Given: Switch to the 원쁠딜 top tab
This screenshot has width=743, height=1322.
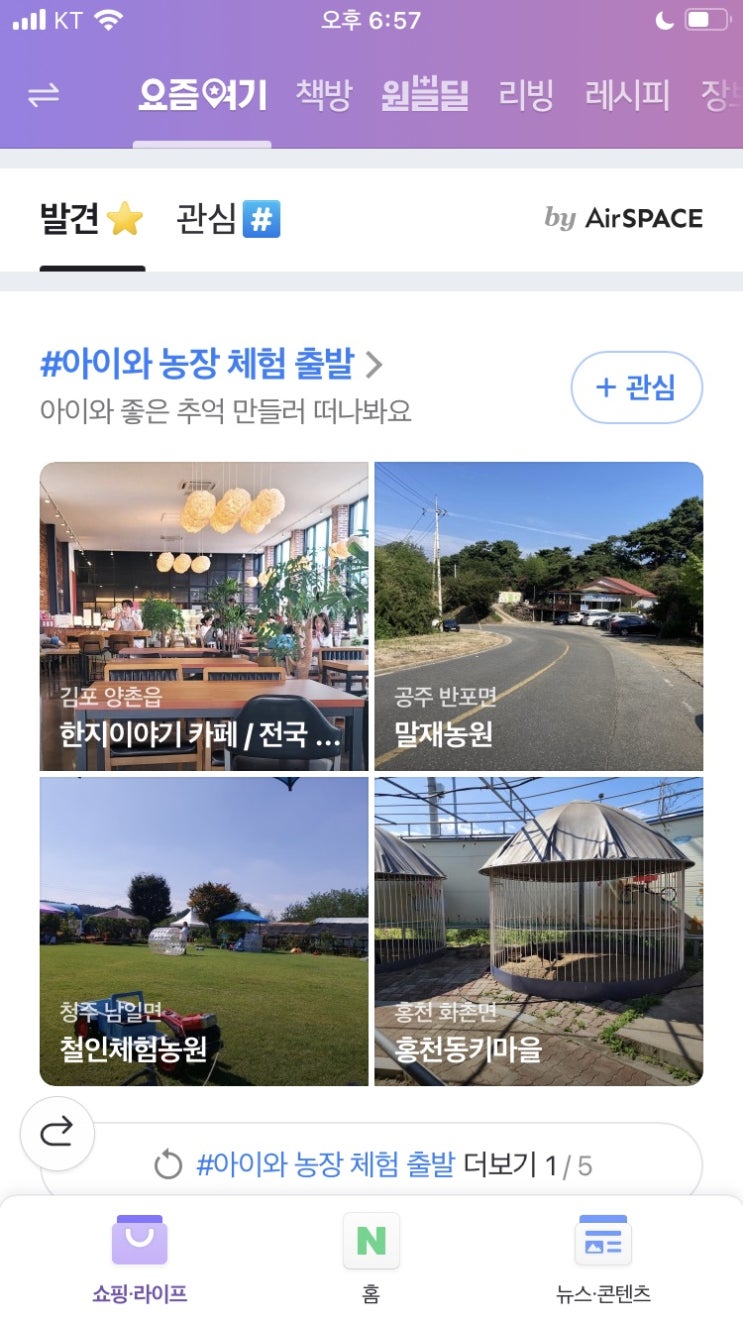Looking at the screenshot, I should click(x=425, y=95).
